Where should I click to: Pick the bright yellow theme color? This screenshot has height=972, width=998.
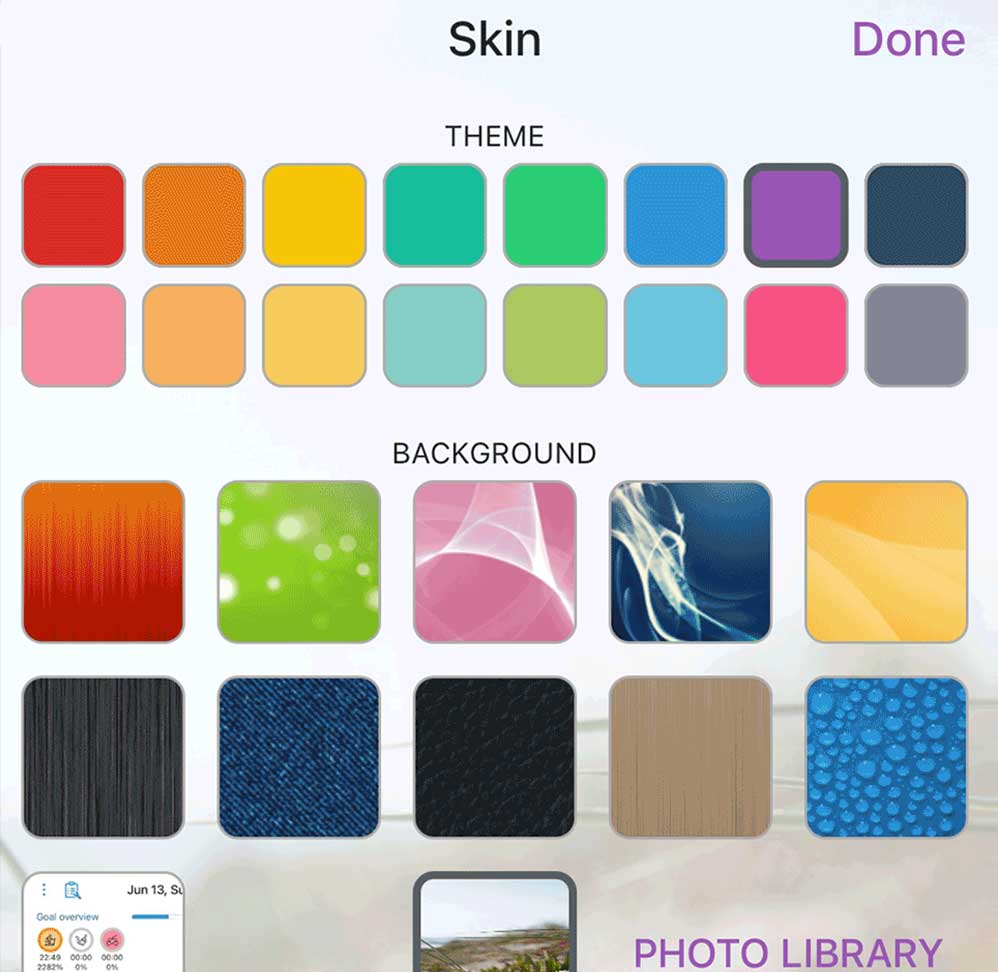(314, 215)
